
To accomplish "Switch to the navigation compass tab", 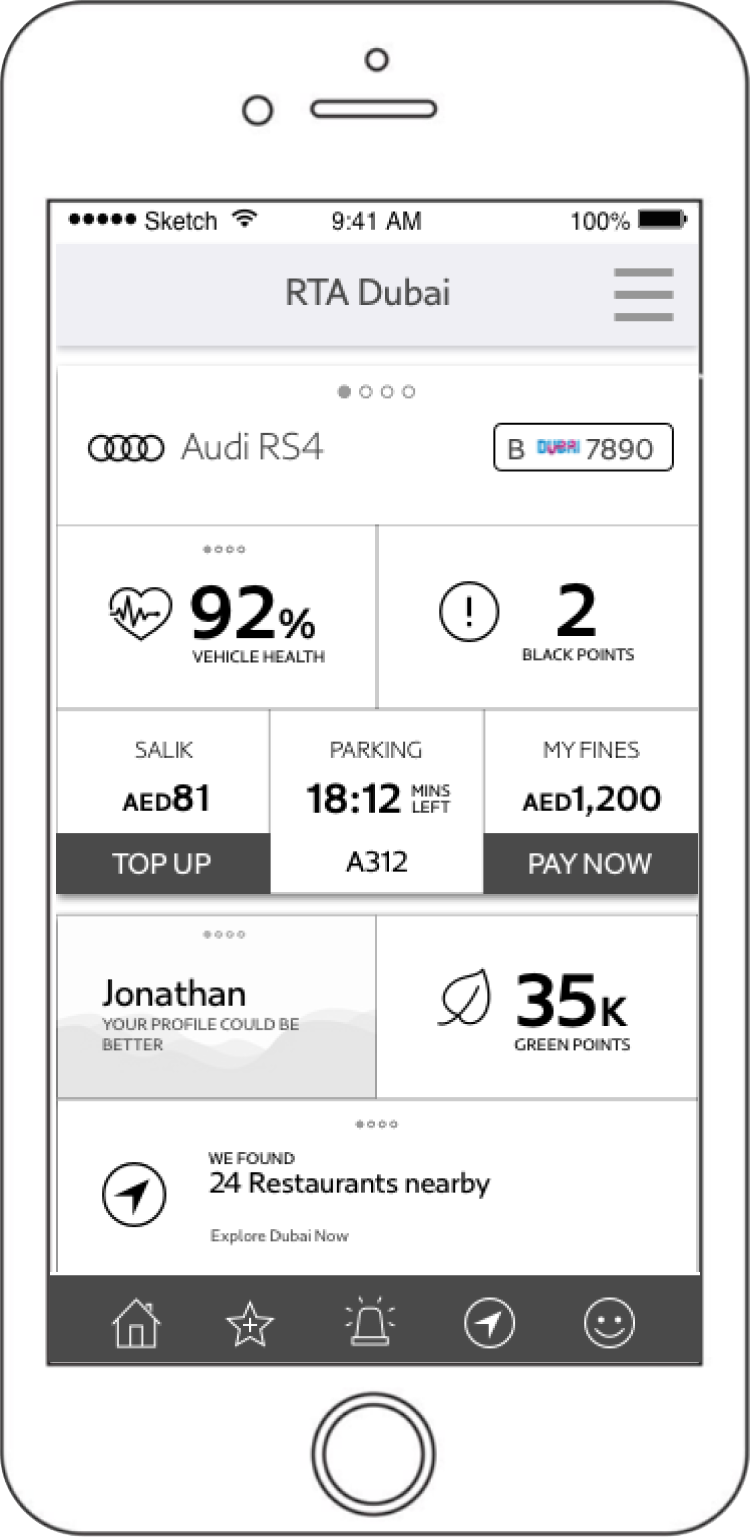I will [489, 1324].
